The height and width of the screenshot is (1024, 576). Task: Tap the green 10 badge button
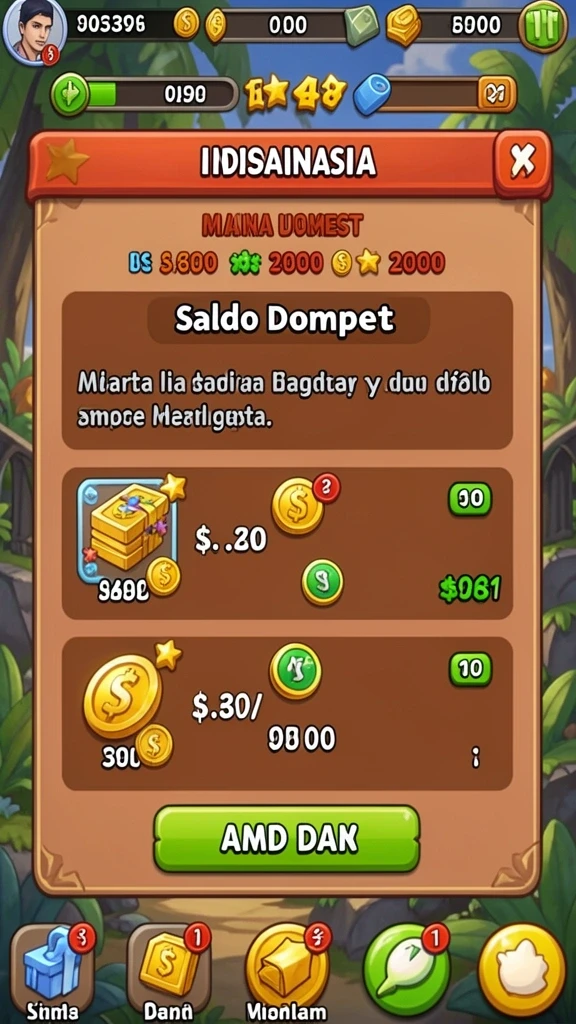pos(470,668)
